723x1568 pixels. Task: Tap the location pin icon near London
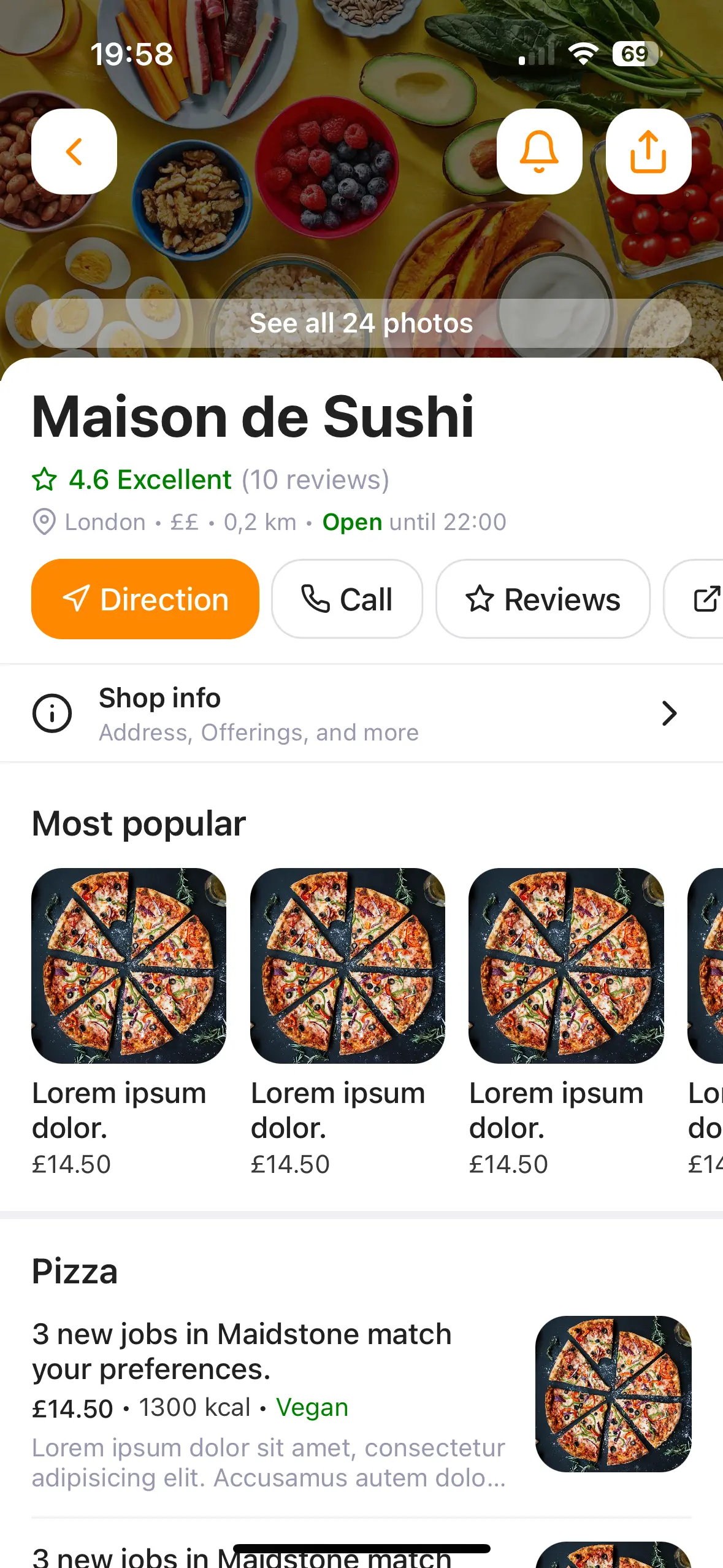click(x=45, y=522)
